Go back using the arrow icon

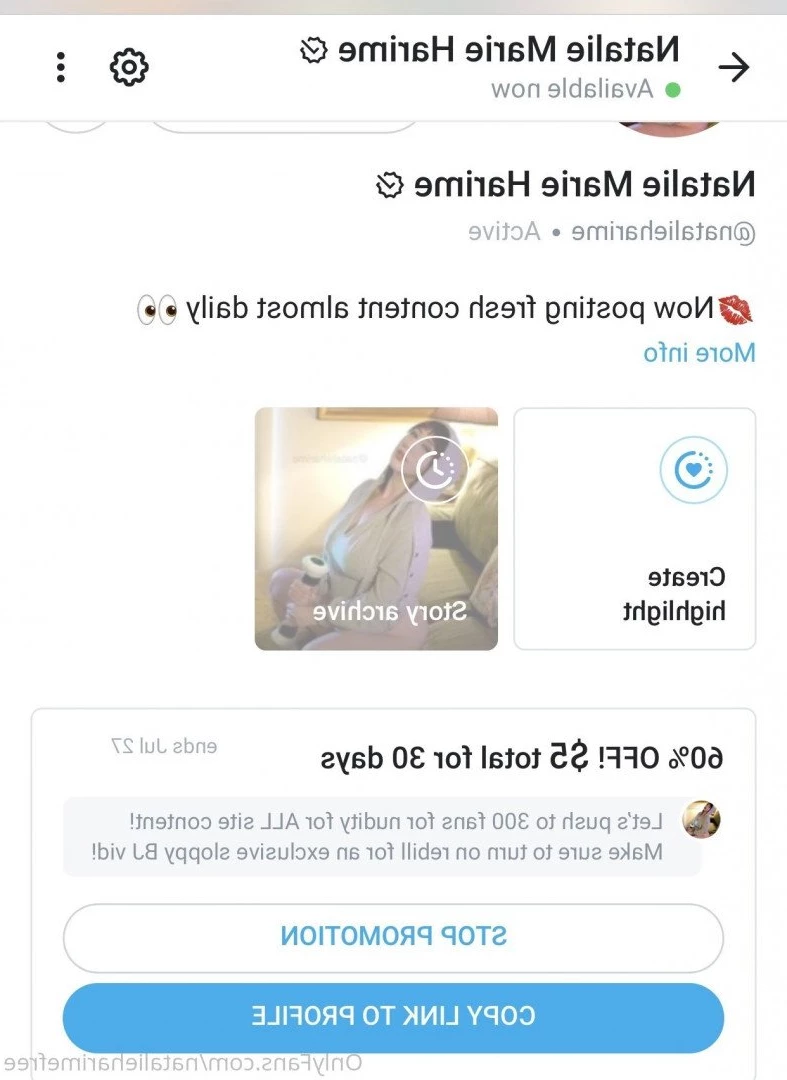pos(734,68)
